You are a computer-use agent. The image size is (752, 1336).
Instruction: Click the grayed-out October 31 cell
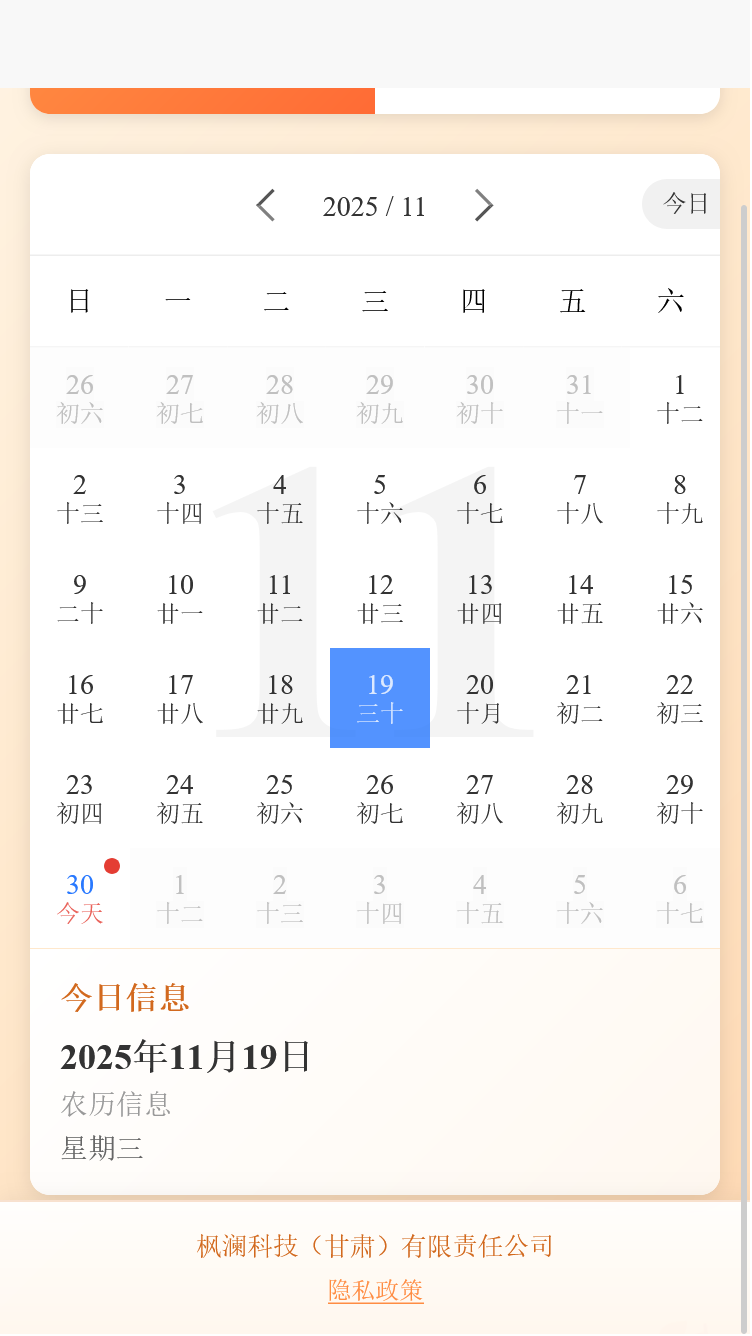tap(579, 397)
